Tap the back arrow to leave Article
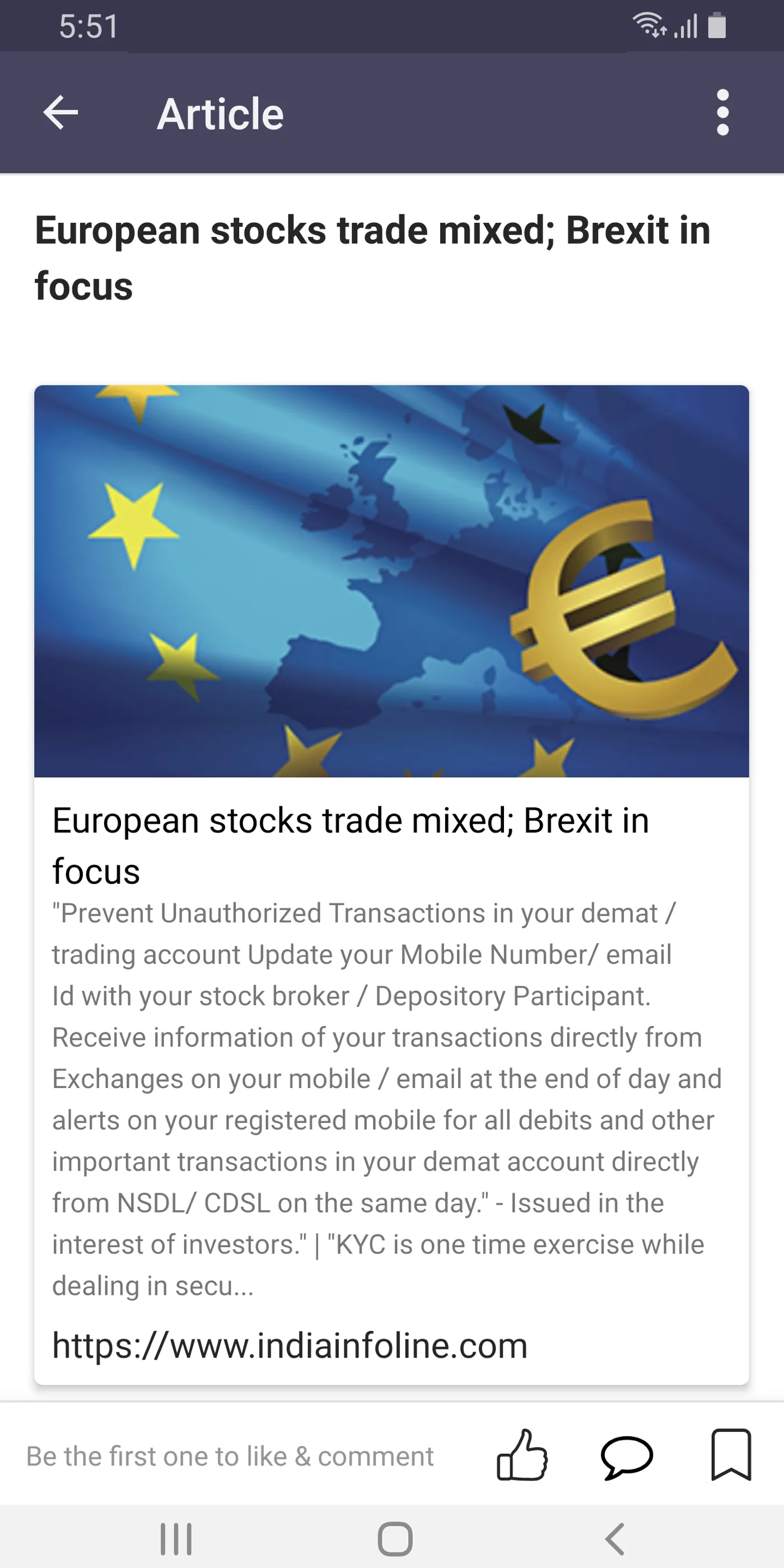The height and width of the screenshot is (1568, 784). [61, 113]
